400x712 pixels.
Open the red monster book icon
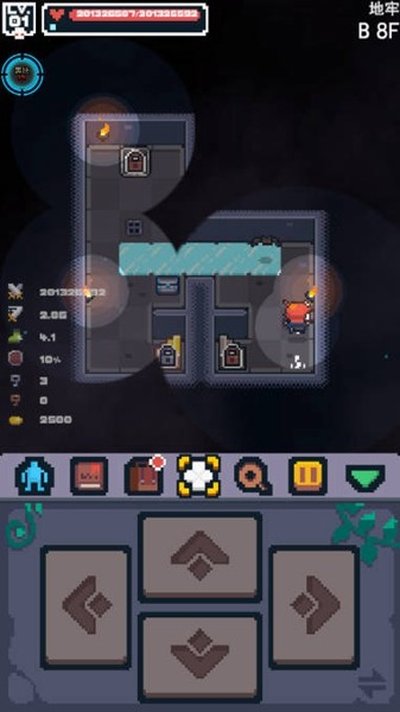point(89,476)
